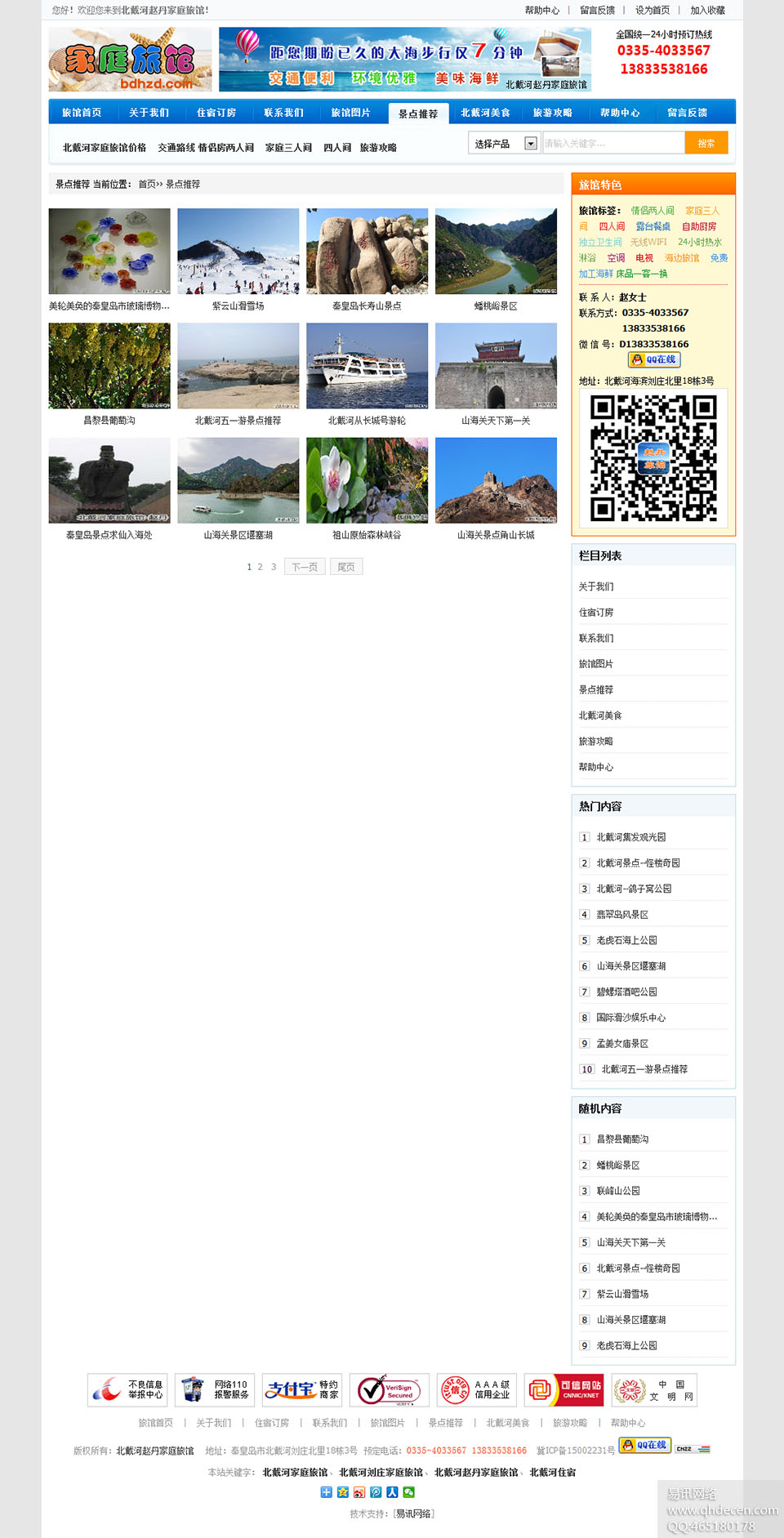Viewport: 784px width, 1538px height.
Task: Open 北戴河集发观光园 in hot content
Action: [x=630, y=837]
